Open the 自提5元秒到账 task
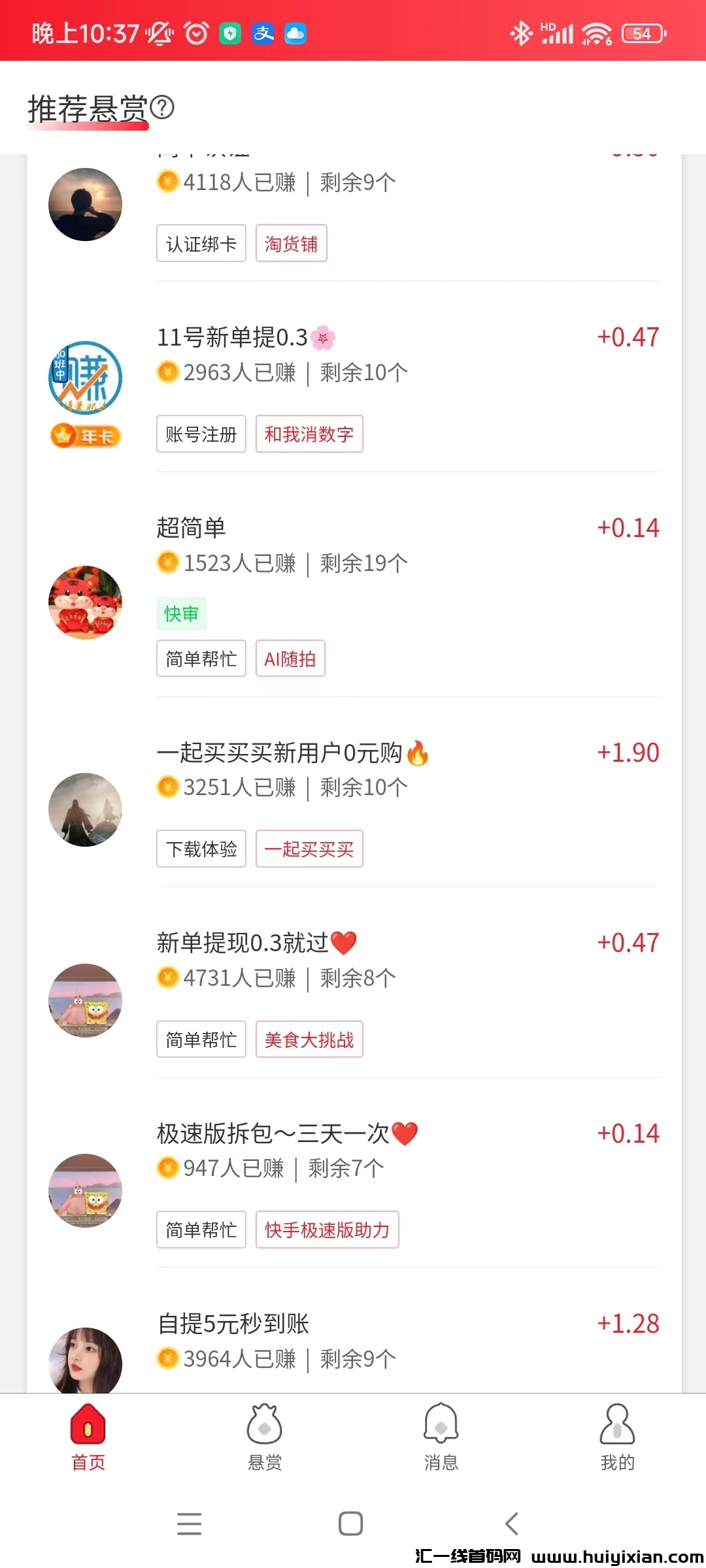Screen dimensions: 706x1568 click(x=233, y=1324)
